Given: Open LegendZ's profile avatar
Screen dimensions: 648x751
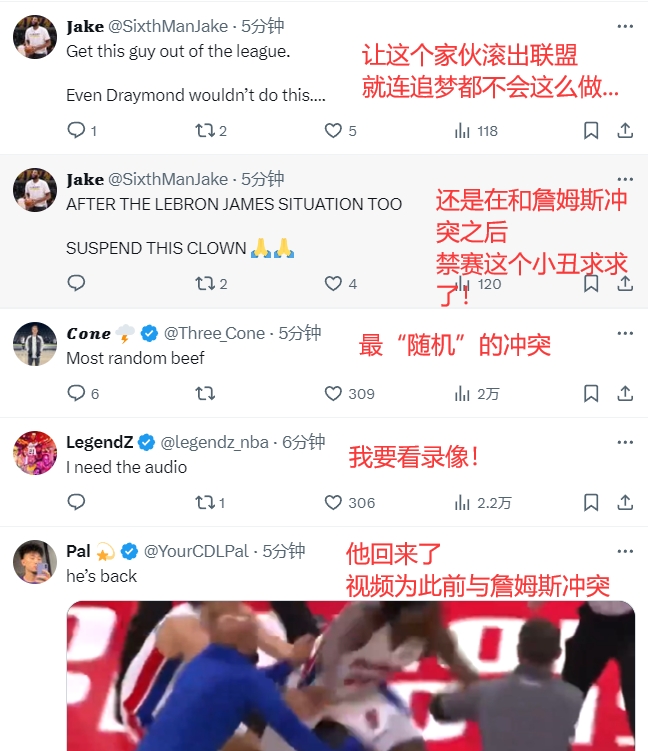Looking at the screenshot, I should pos(35,453).
